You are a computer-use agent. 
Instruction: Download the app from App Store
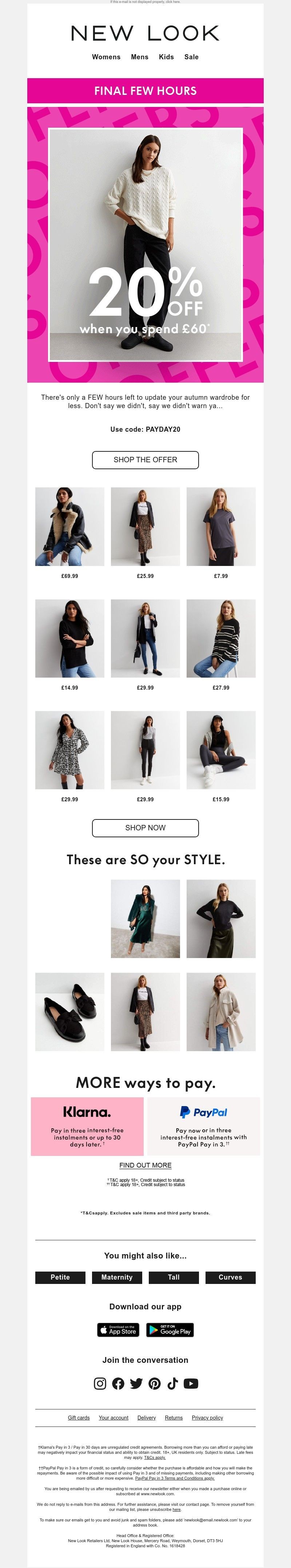[118, 1330]
